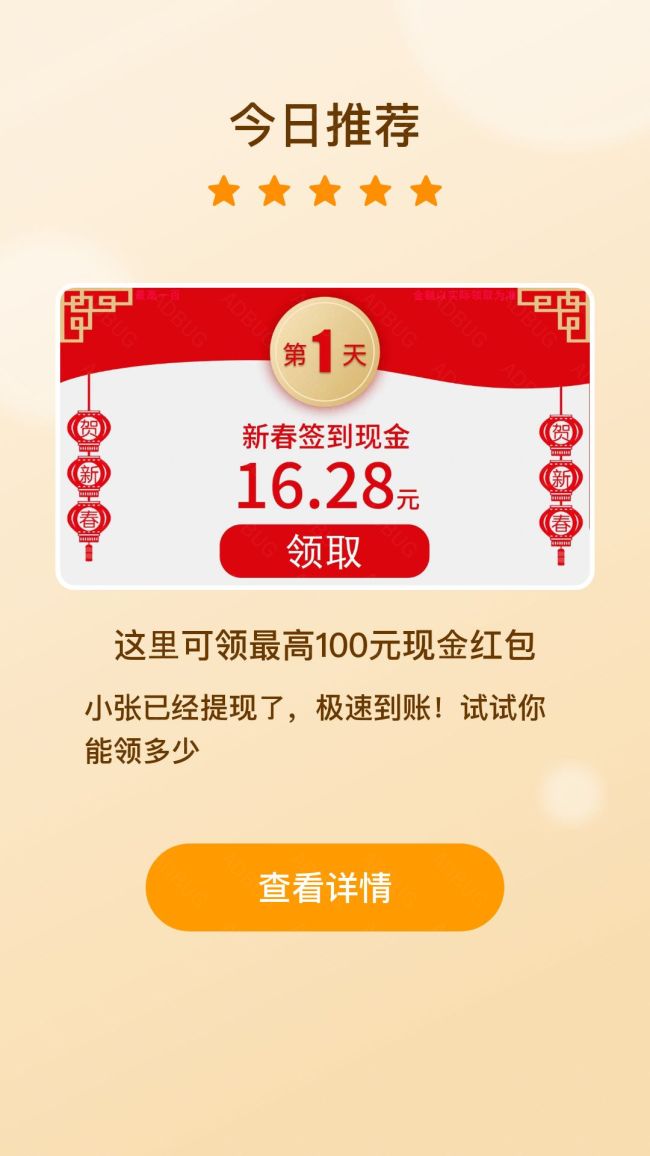Open the 新春签到现金 red packet banner
Viewport: 650px width, 1156px height.
[x=324, y=438]
